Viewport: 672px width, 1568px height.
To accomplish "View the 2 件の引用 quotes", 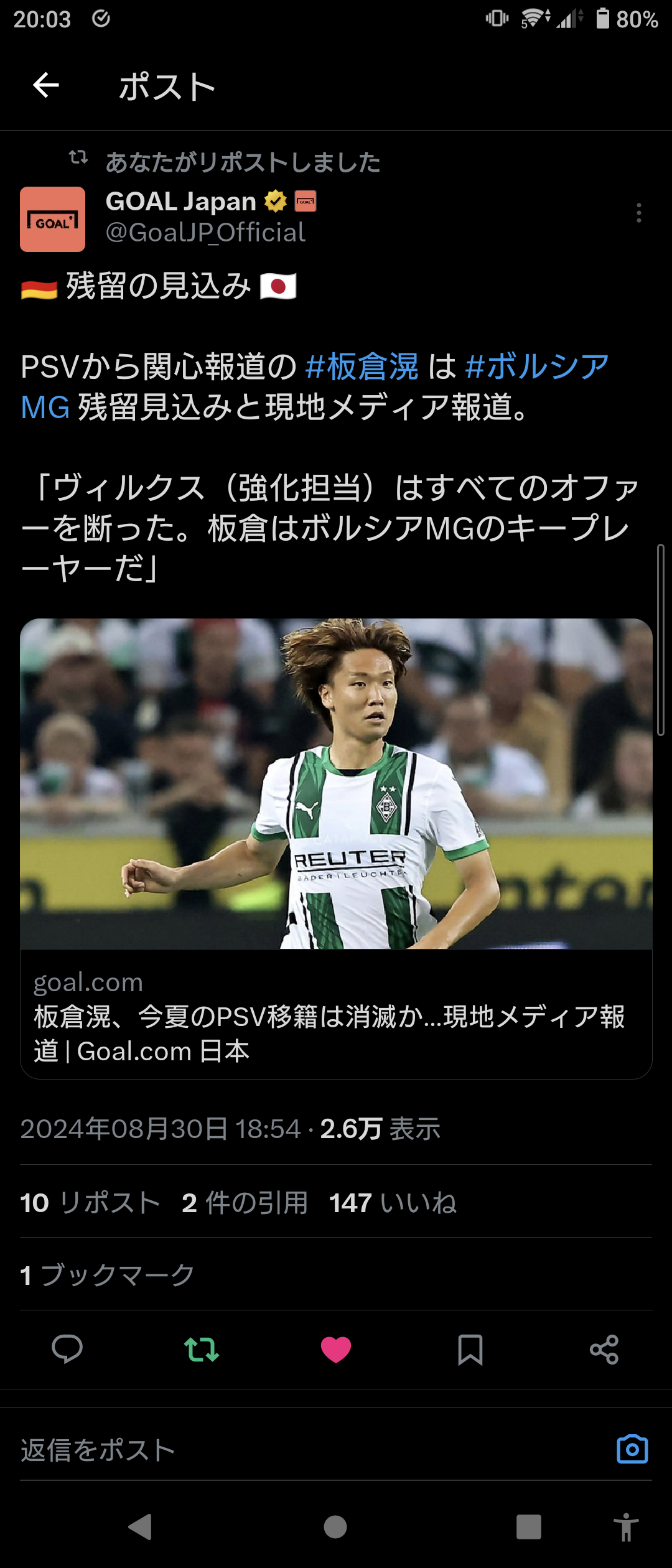I will pos(245,1203).
